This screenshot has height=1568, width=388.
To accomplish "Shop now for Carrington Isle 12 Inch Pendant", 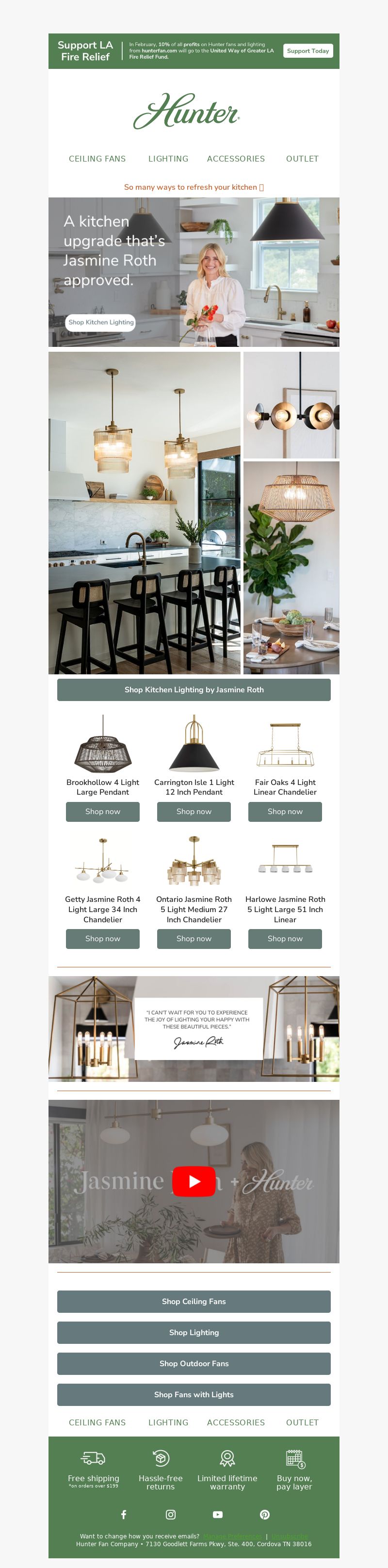I will point(194,811).
